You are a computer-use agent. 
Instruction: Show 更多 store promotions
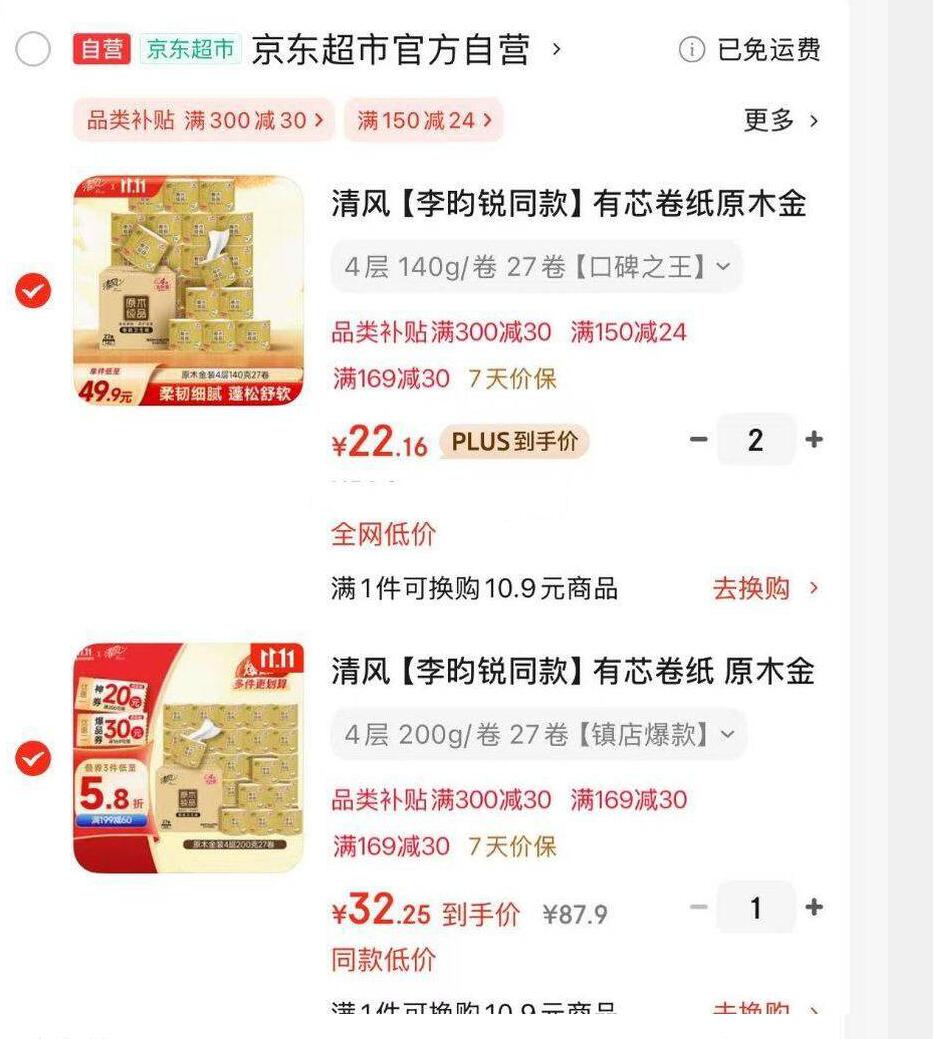(780, 121)
